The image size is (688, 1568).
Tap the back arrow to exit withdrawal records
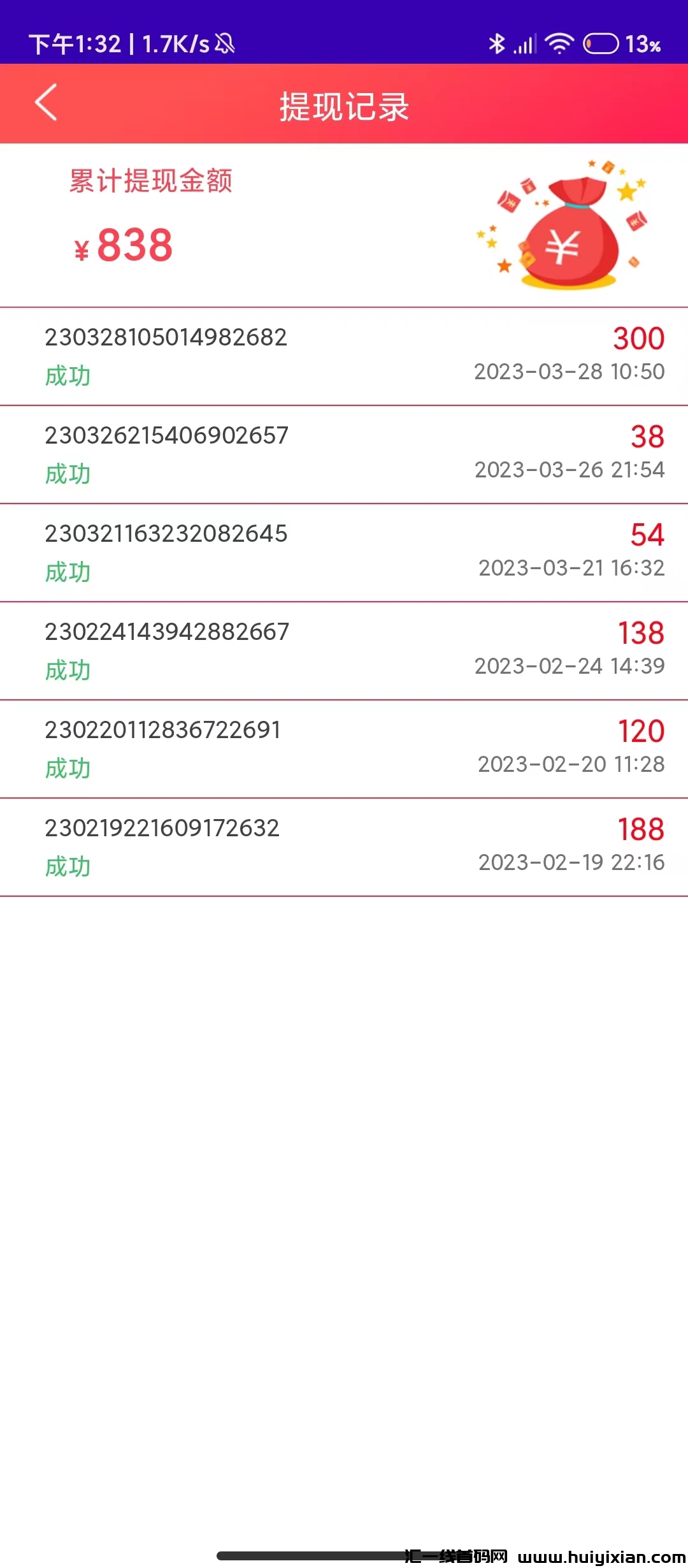click(x=45, y=103)
